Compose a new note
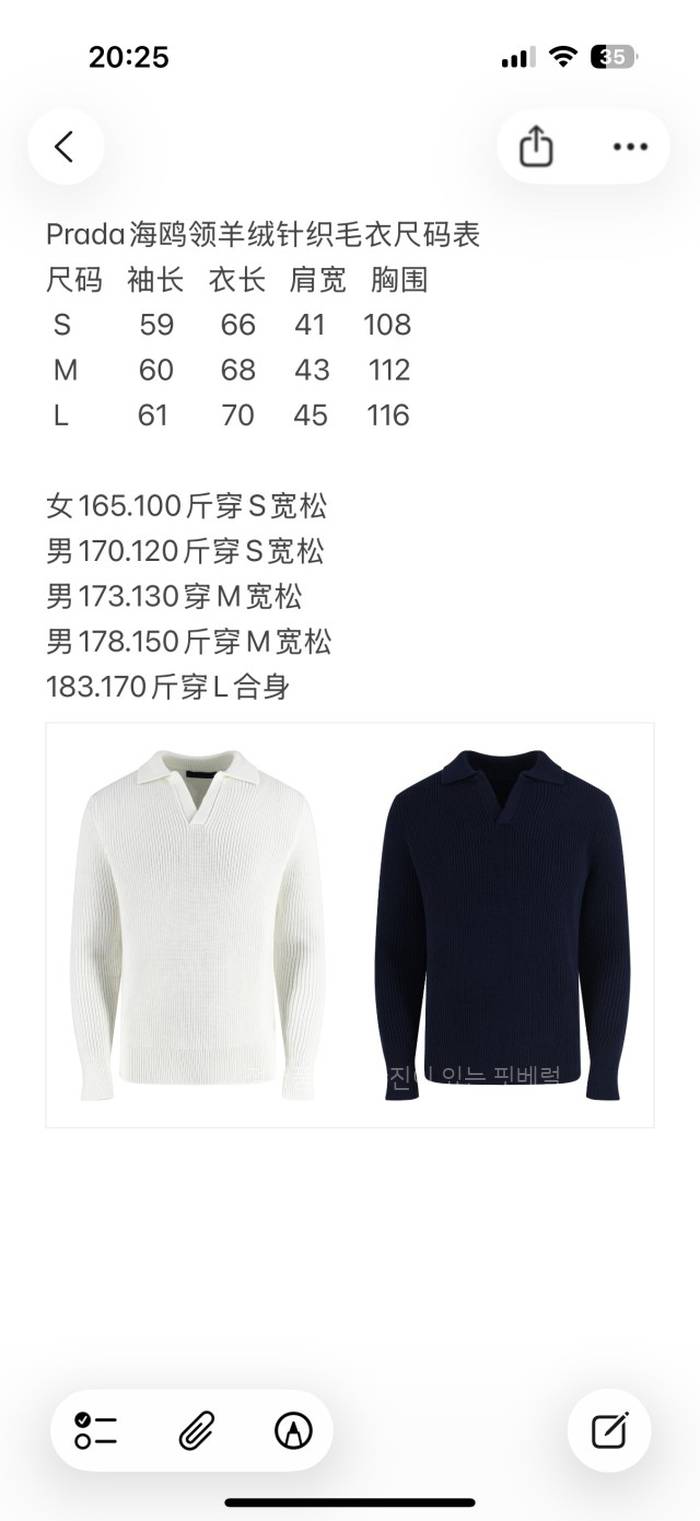Viewport: 700px width, 1521px height. click(609, 1430)
